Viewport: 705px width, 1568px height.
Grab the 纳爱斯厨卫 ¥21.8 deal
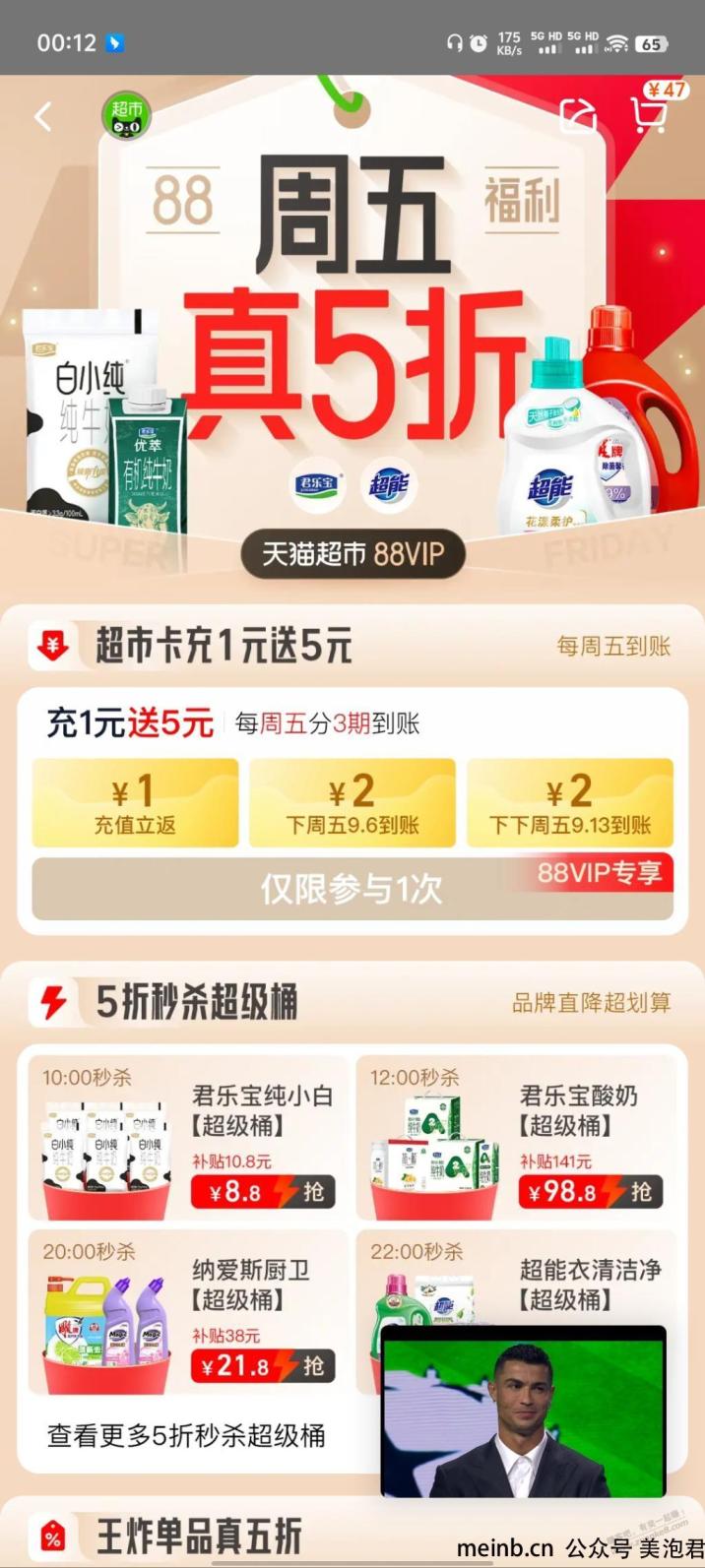click(263, 1365)
